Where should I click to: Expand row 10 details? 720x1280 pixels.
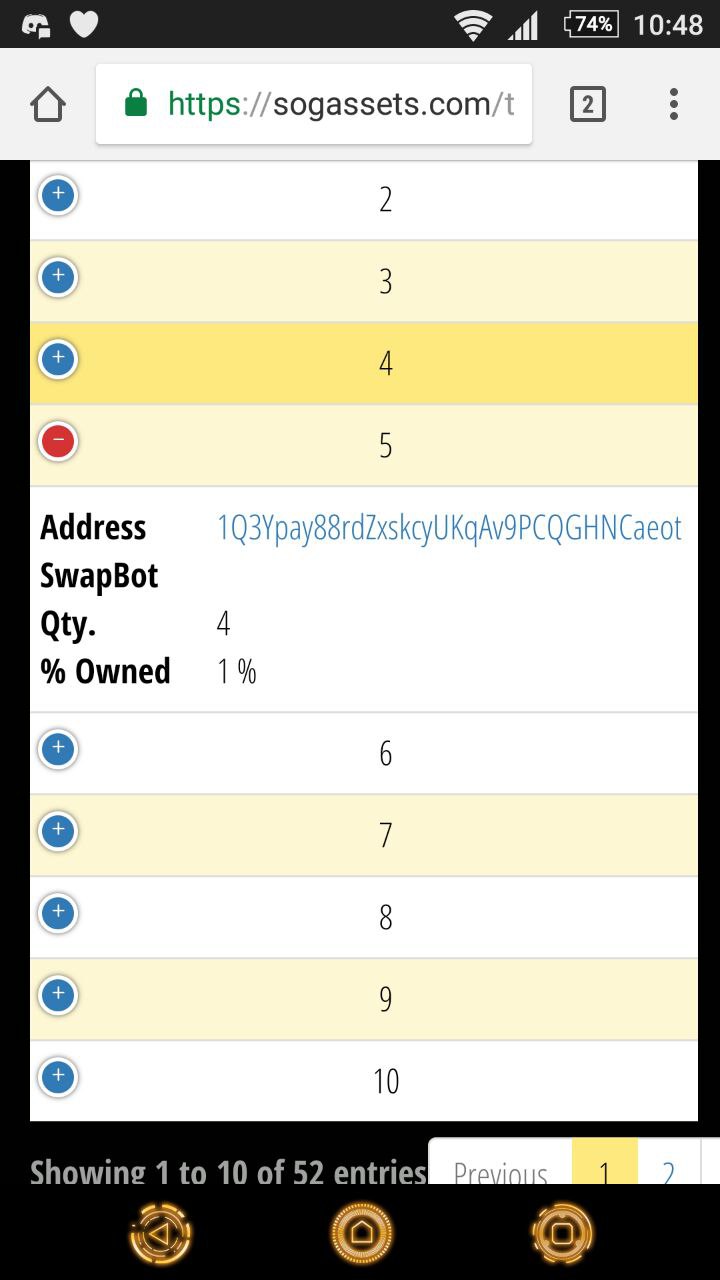coord(58,1076)
